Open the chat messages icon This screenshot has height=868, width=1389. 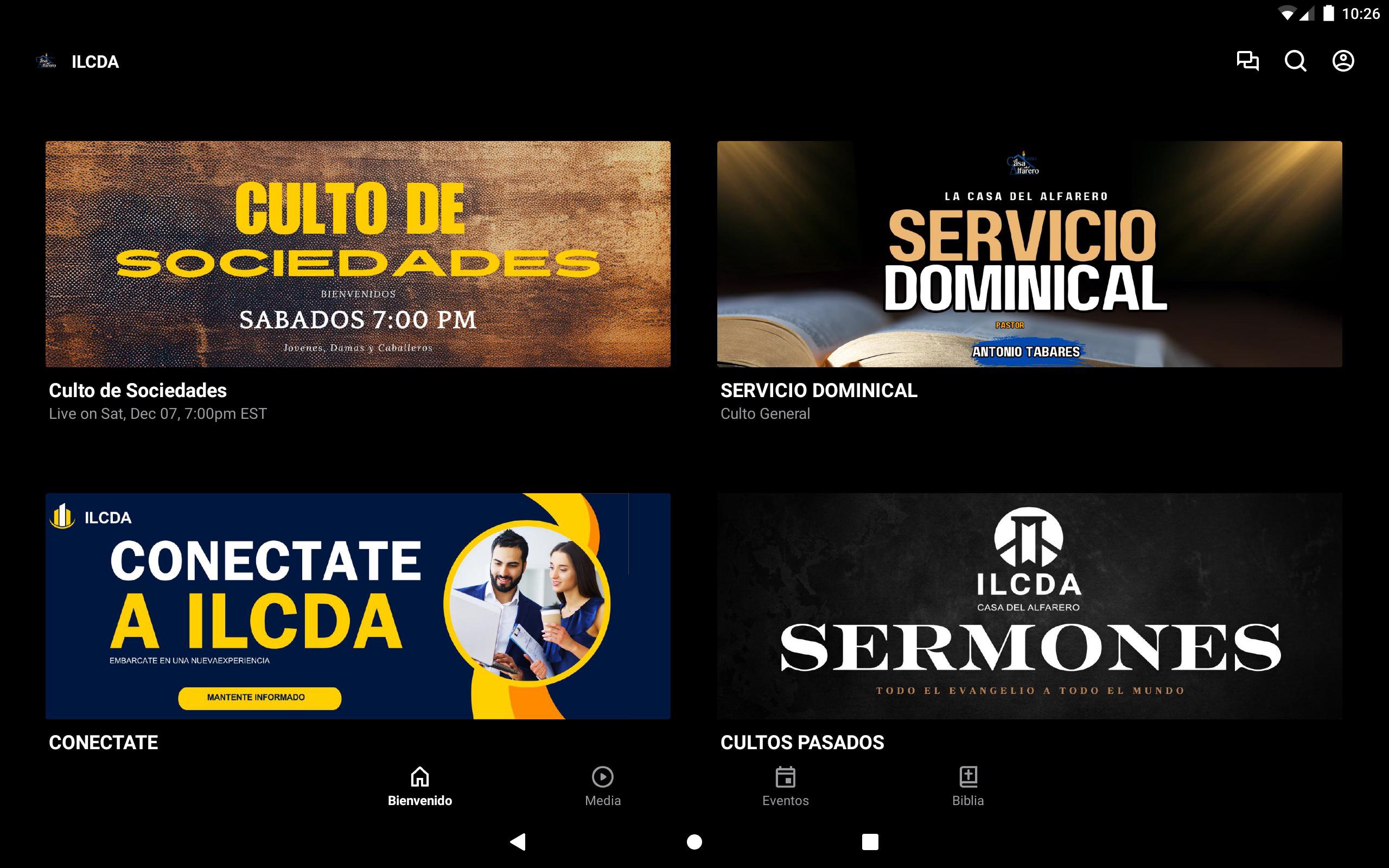(x=1247, y=61)
